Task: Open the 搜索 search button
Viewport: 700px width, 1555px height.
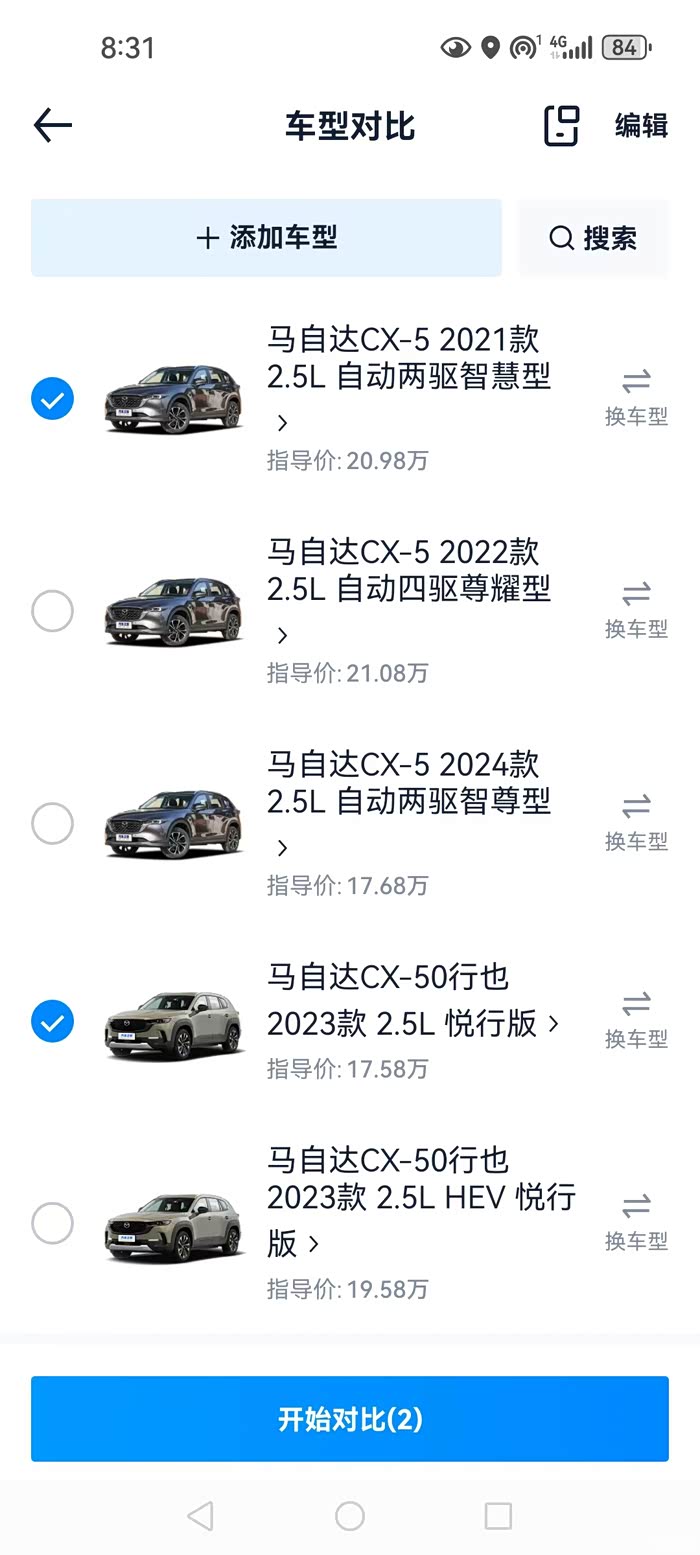Action: [x=593, y=238]
